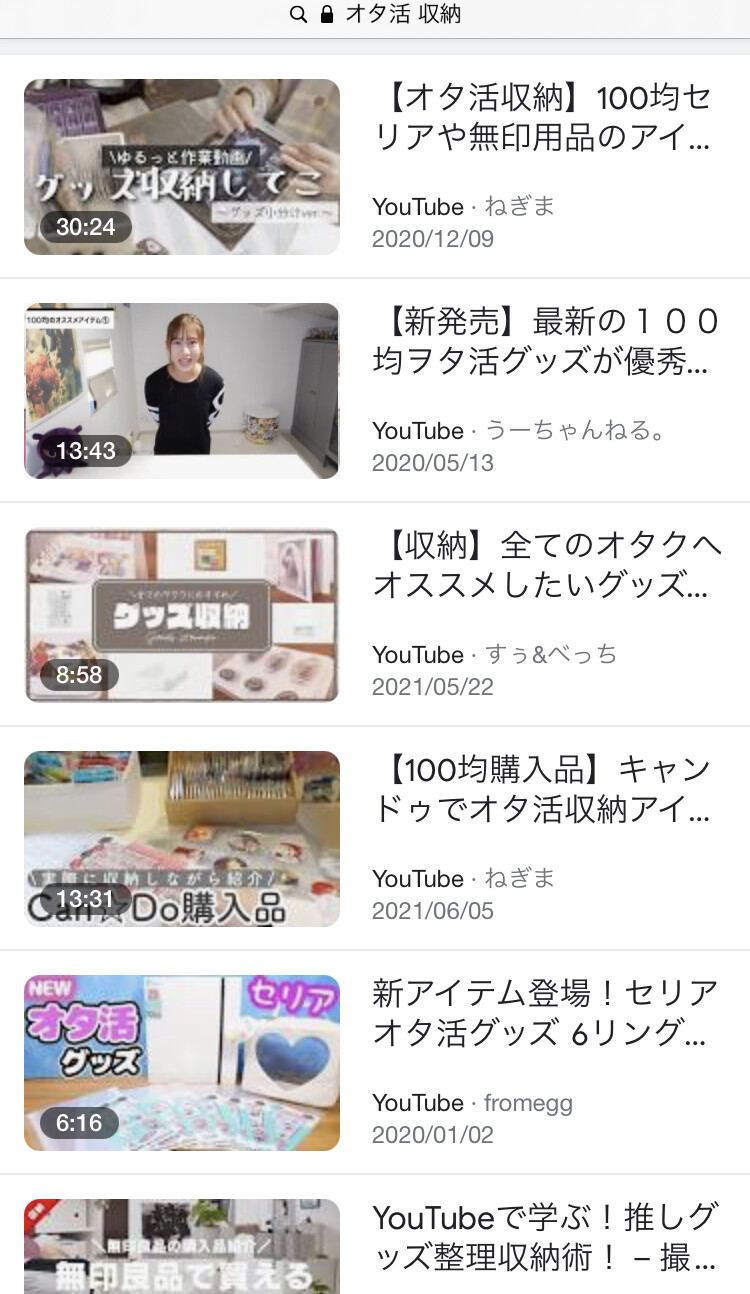Open the 8:58 グッズ収納 video by すぅ&べっち
This screenshot has height=1294, width=750.
click(x=182, y=615)
